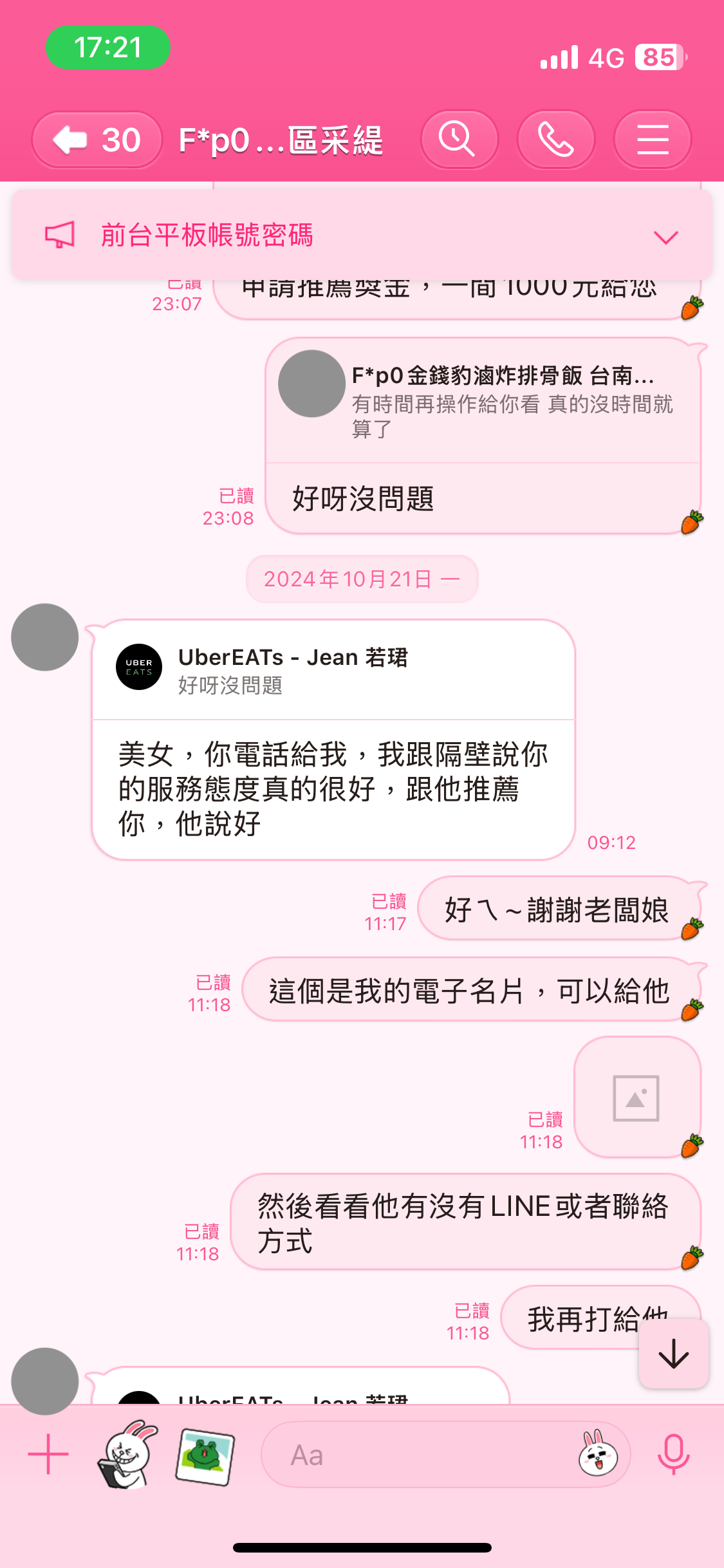The width and height of the screenshot is (724, 1568).
Task: Search within this chat
Action: [458, 140]
